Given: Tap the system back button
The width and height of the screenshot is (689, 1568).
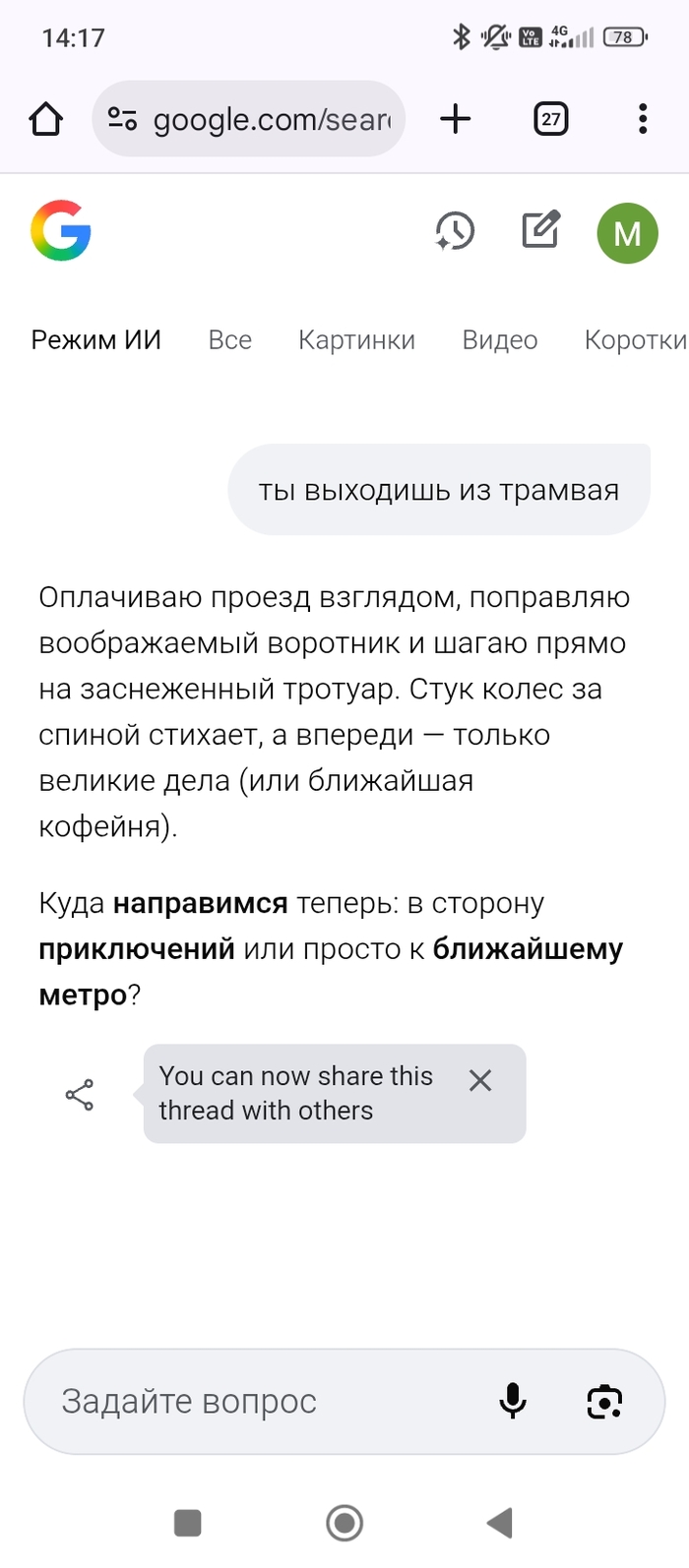Looking at the screenshot, I should coord(500,1523).
